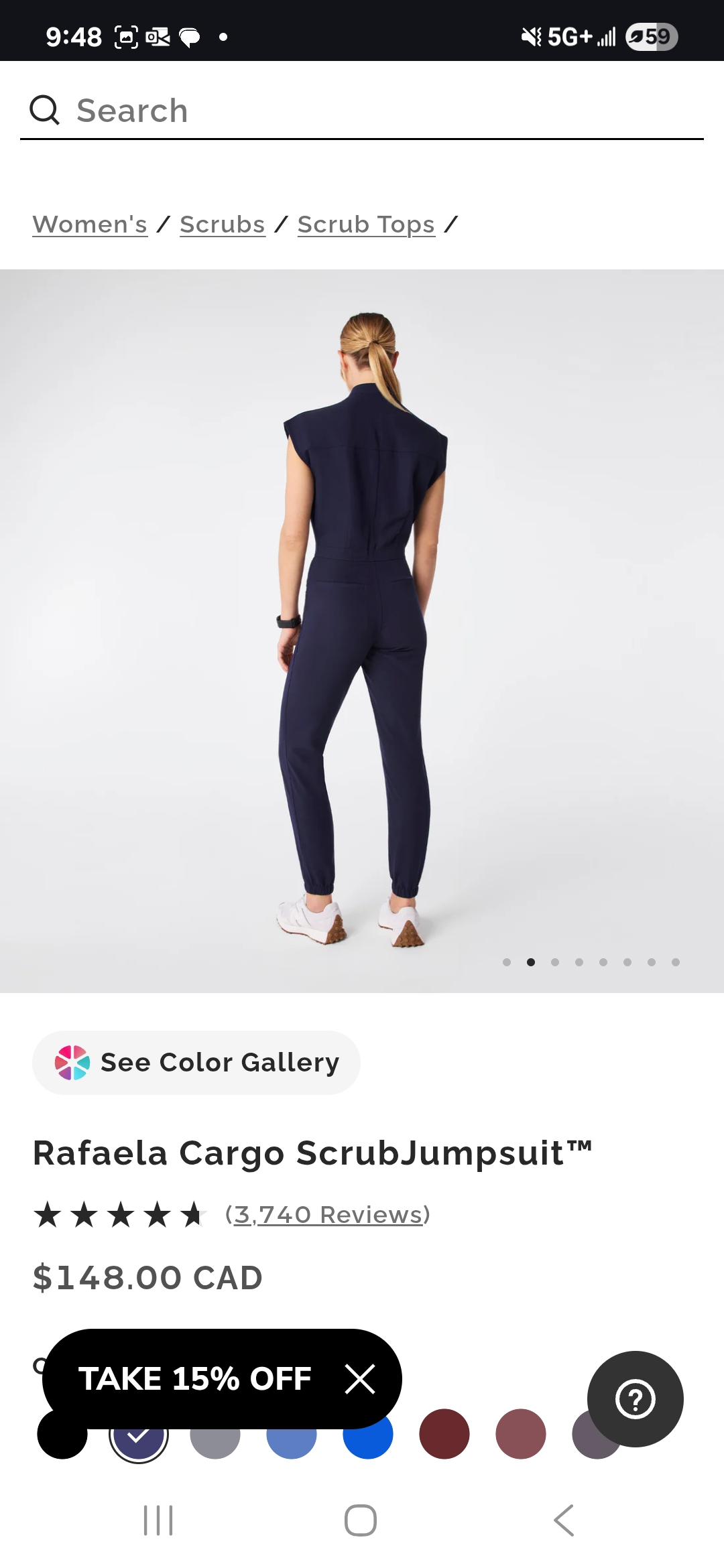Choose the mauve color swatch
The height and width of the screenshot is (1568, 724).
click(521, 1434)
